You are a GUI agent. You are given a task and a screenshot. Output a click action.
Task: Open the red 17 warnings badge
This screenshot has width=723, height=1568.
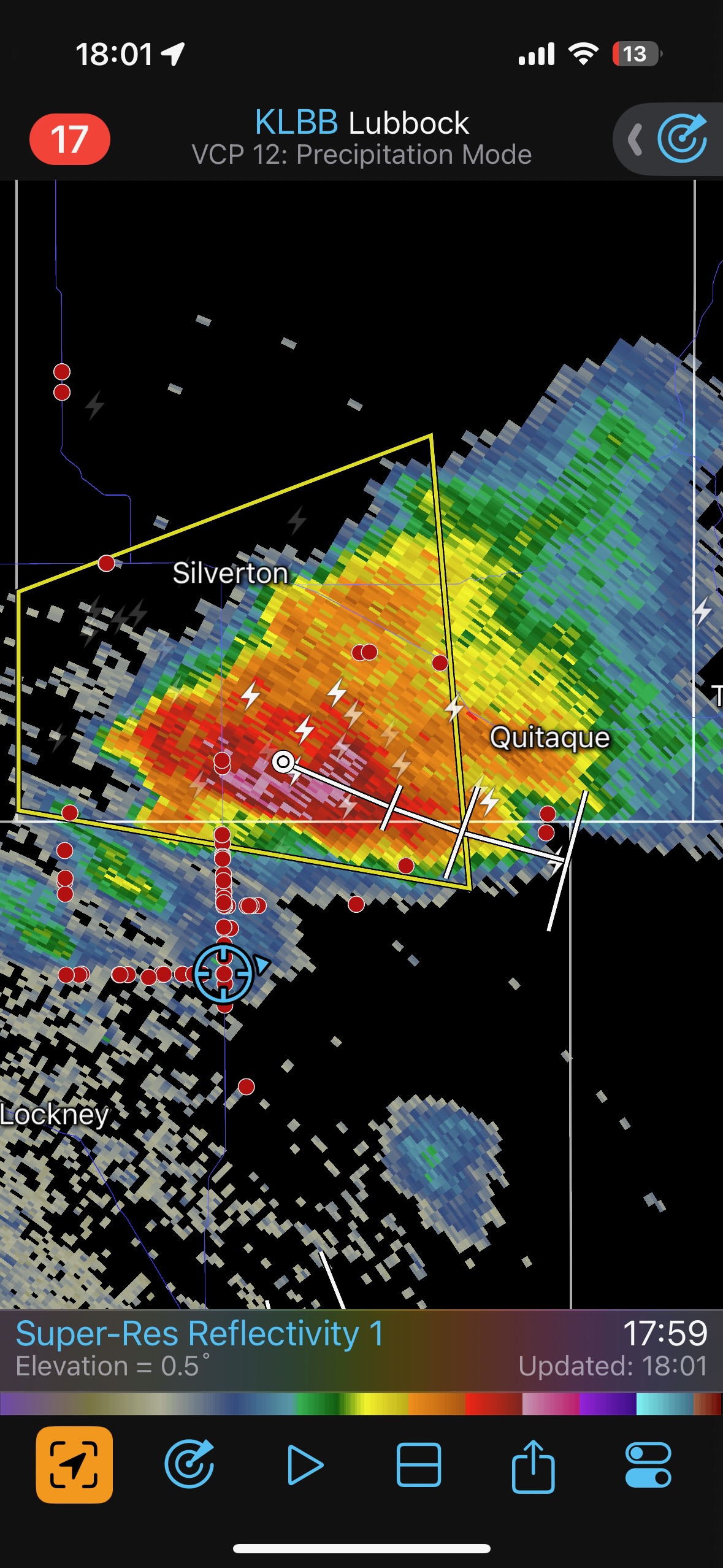click(x=69, y=139)
